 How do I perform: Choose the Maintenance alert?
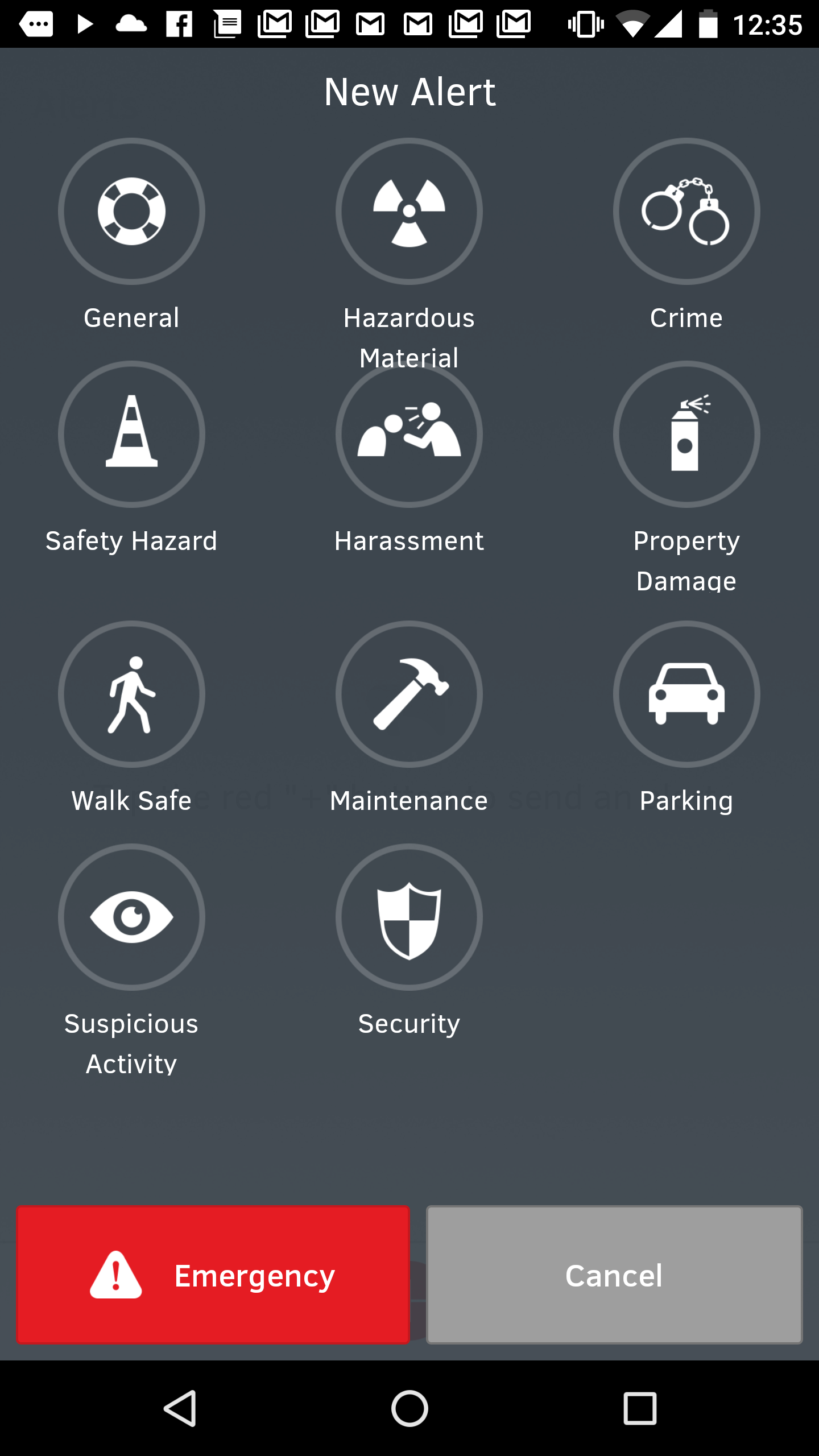click(409, 694)
